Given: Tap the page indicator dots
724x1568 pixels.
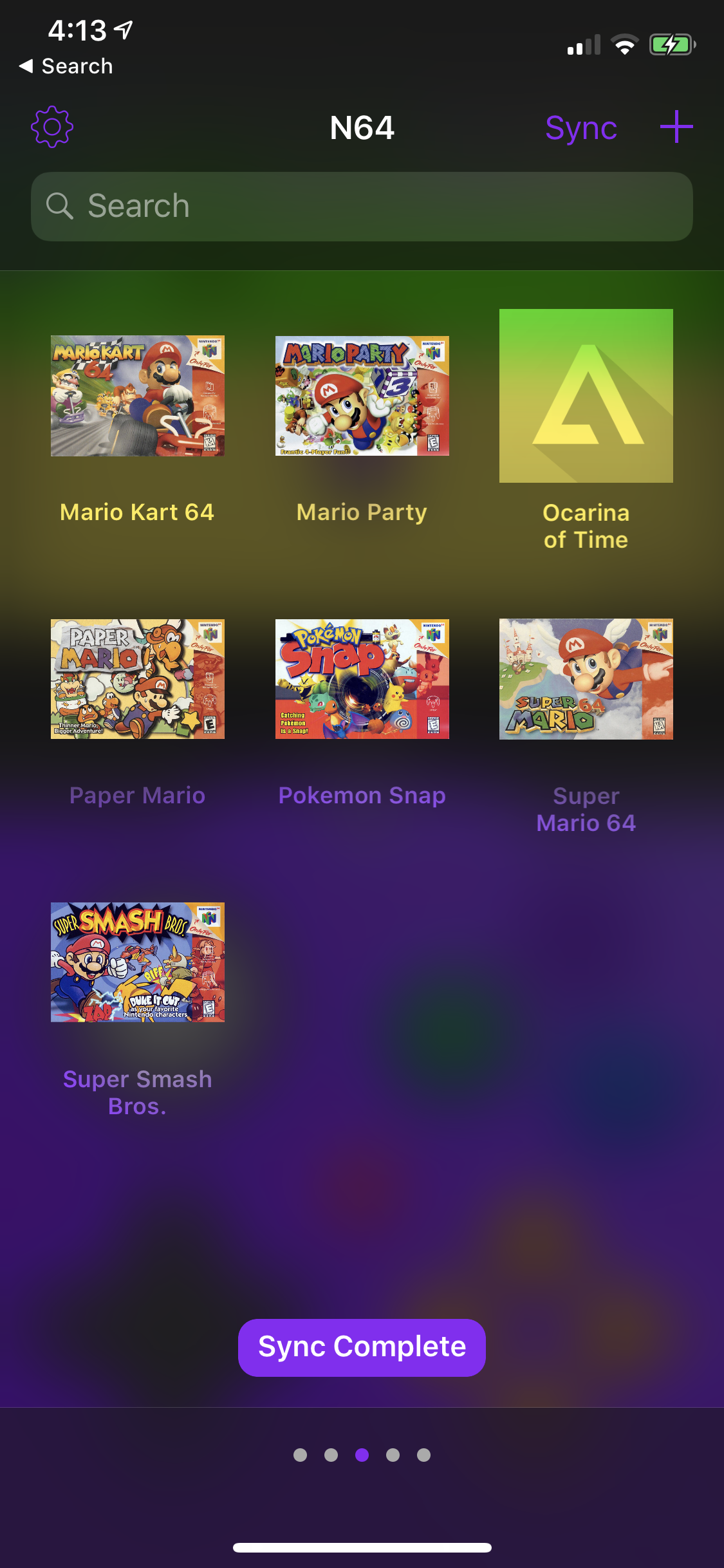Looking at the screenshot, I should click(362, 1455).
